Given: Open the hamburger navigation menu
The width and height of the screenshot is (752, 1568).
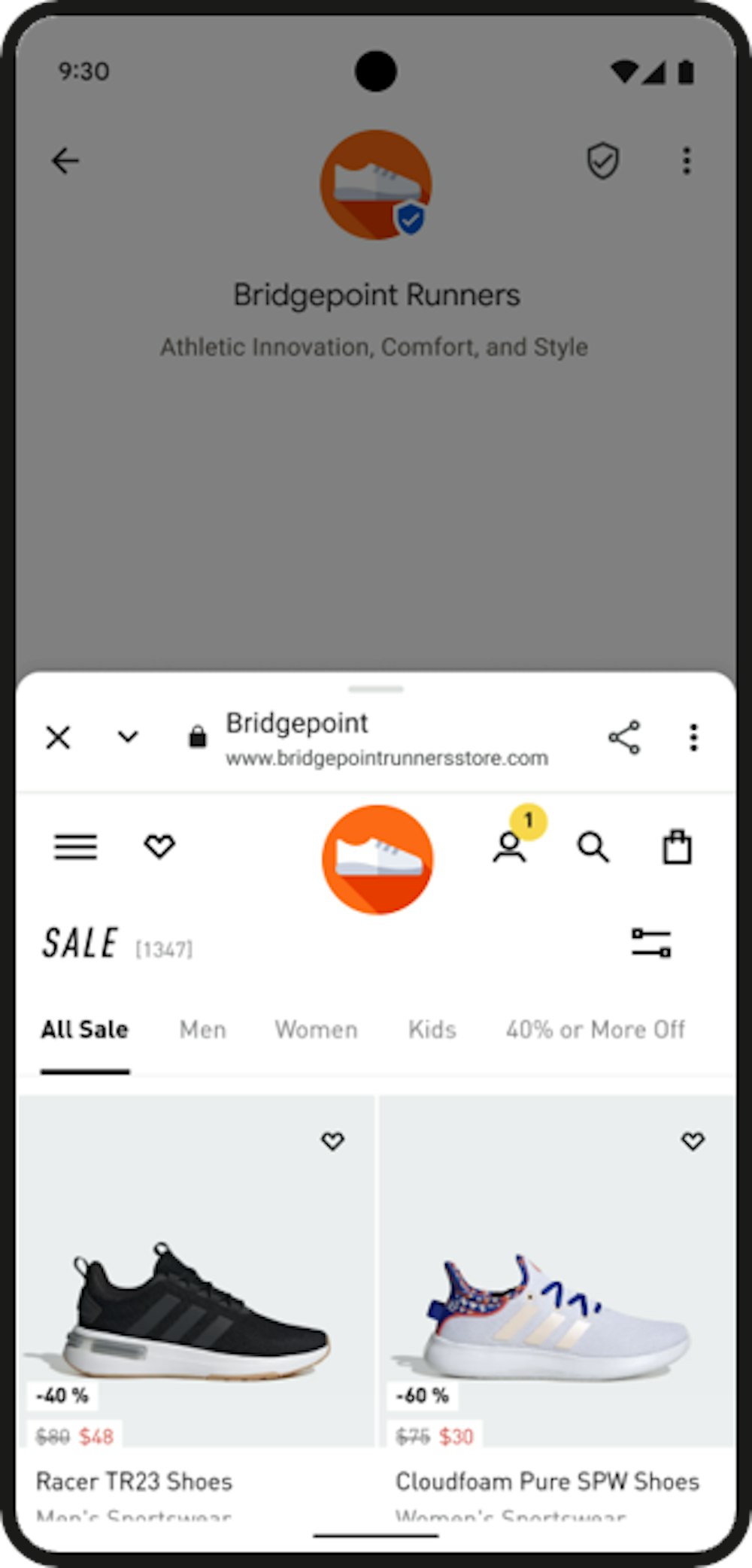Looking at the screenshot, I should click(x=75, y=847).
